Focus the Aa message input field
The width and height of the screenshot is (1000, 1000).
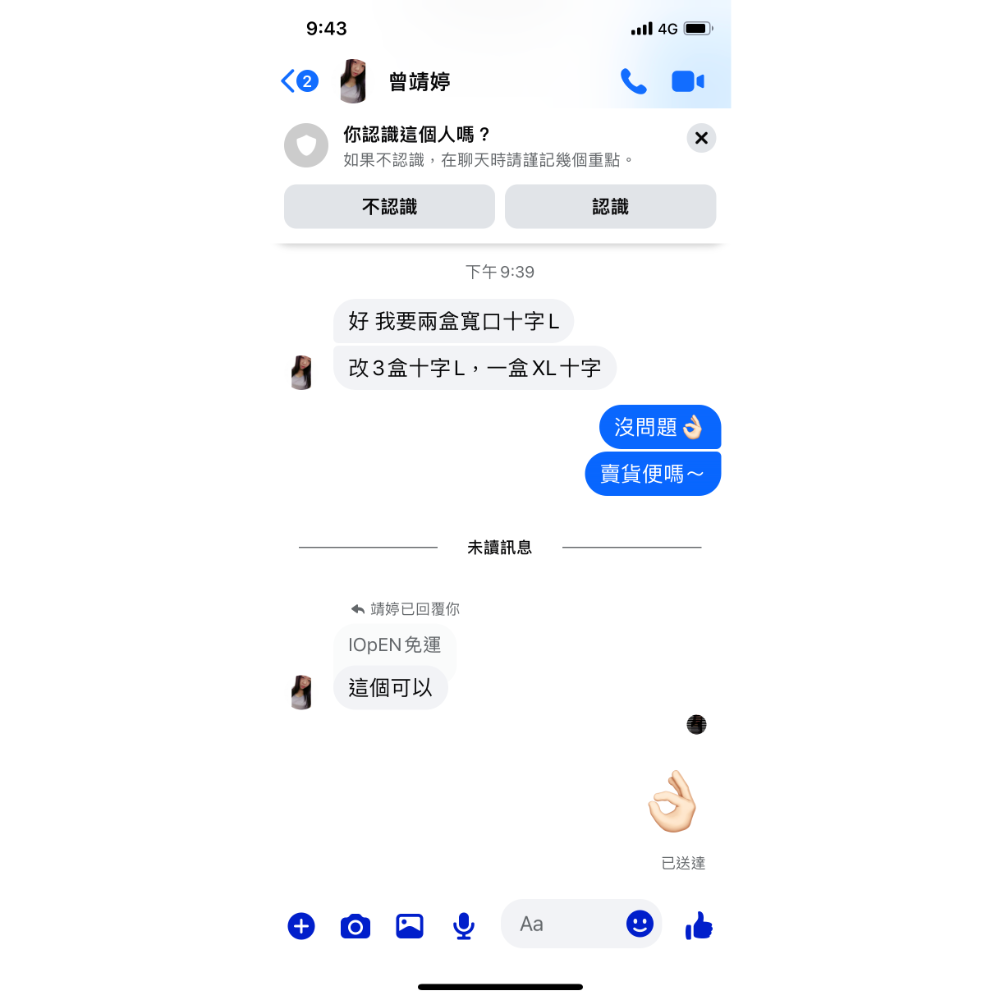[x=561, y=923]
